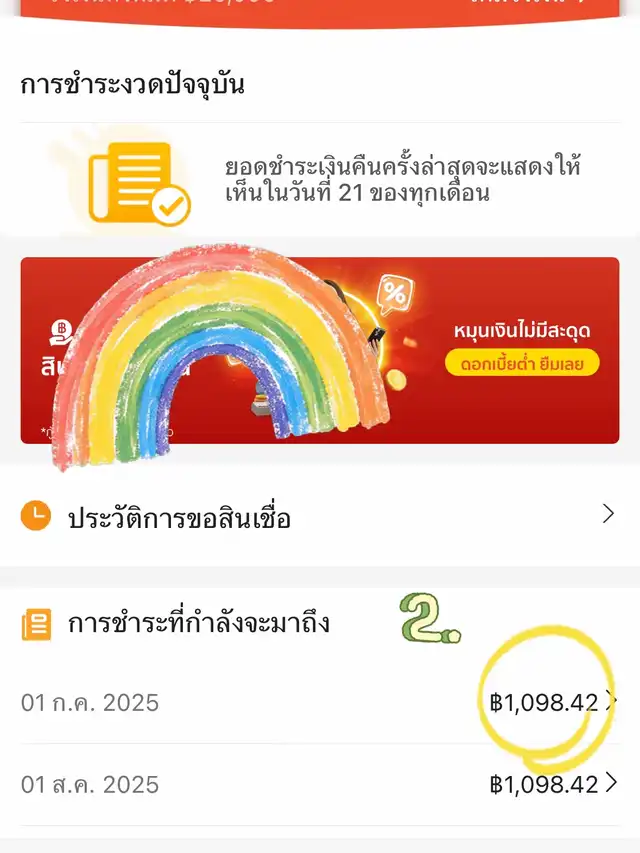The height and width of the screenshot is (853, 640).
Task: Open the 01 ก.ค. 2025 payment
Action: [x=318, y=702]
